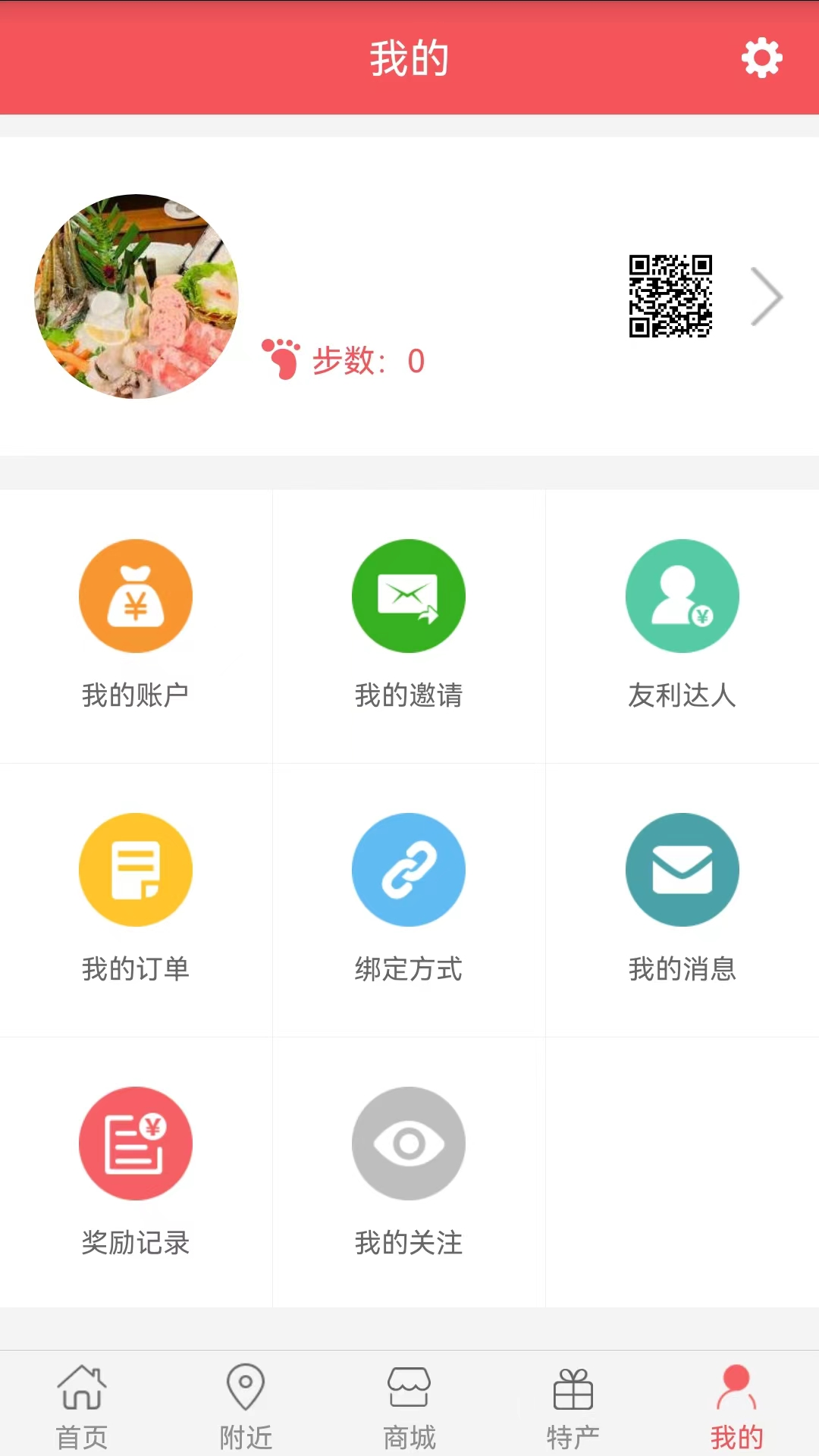Tap the profile avatar photo
The height and width of the screenshot is (1456, 819).
[x=136, y=297]
